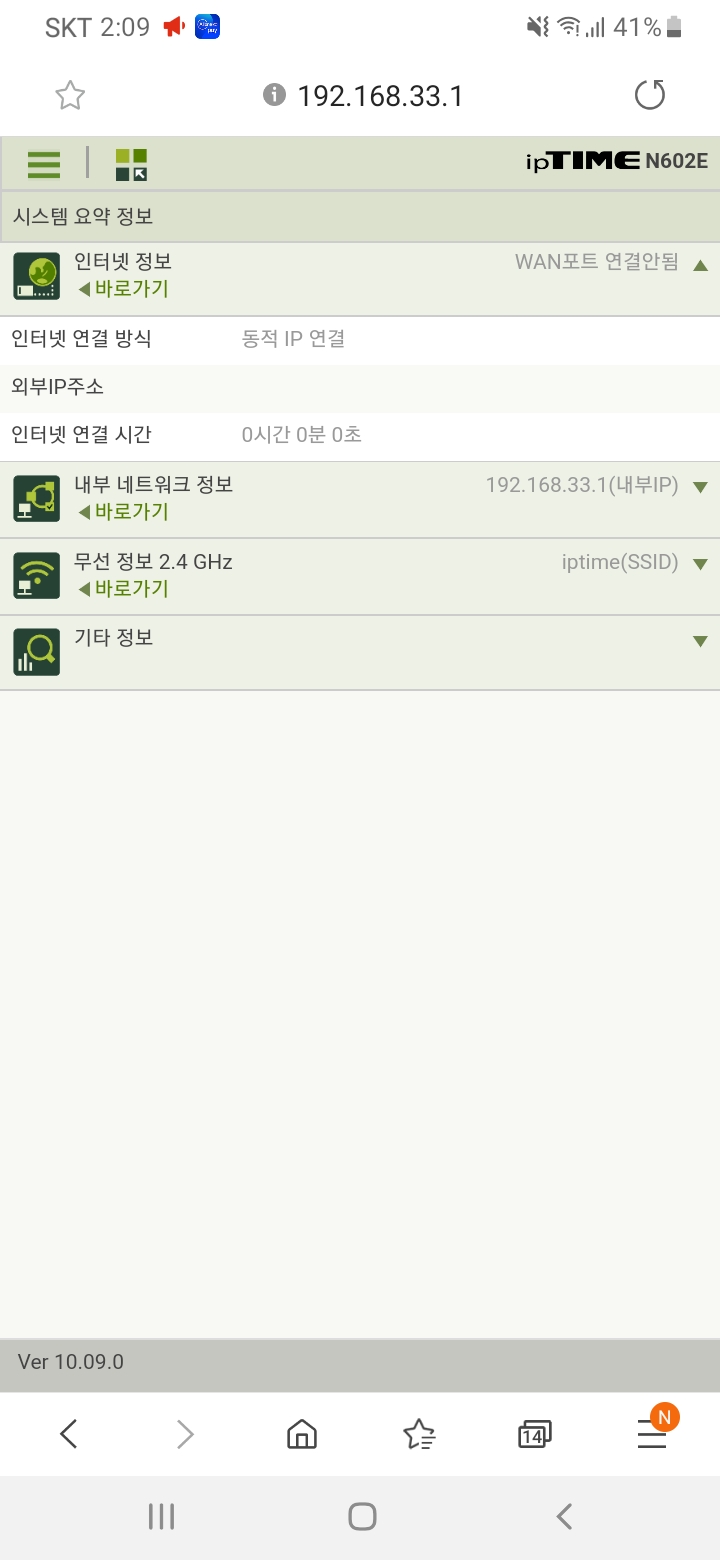Go back in the browser toolbar

[x=68, y=1435]
